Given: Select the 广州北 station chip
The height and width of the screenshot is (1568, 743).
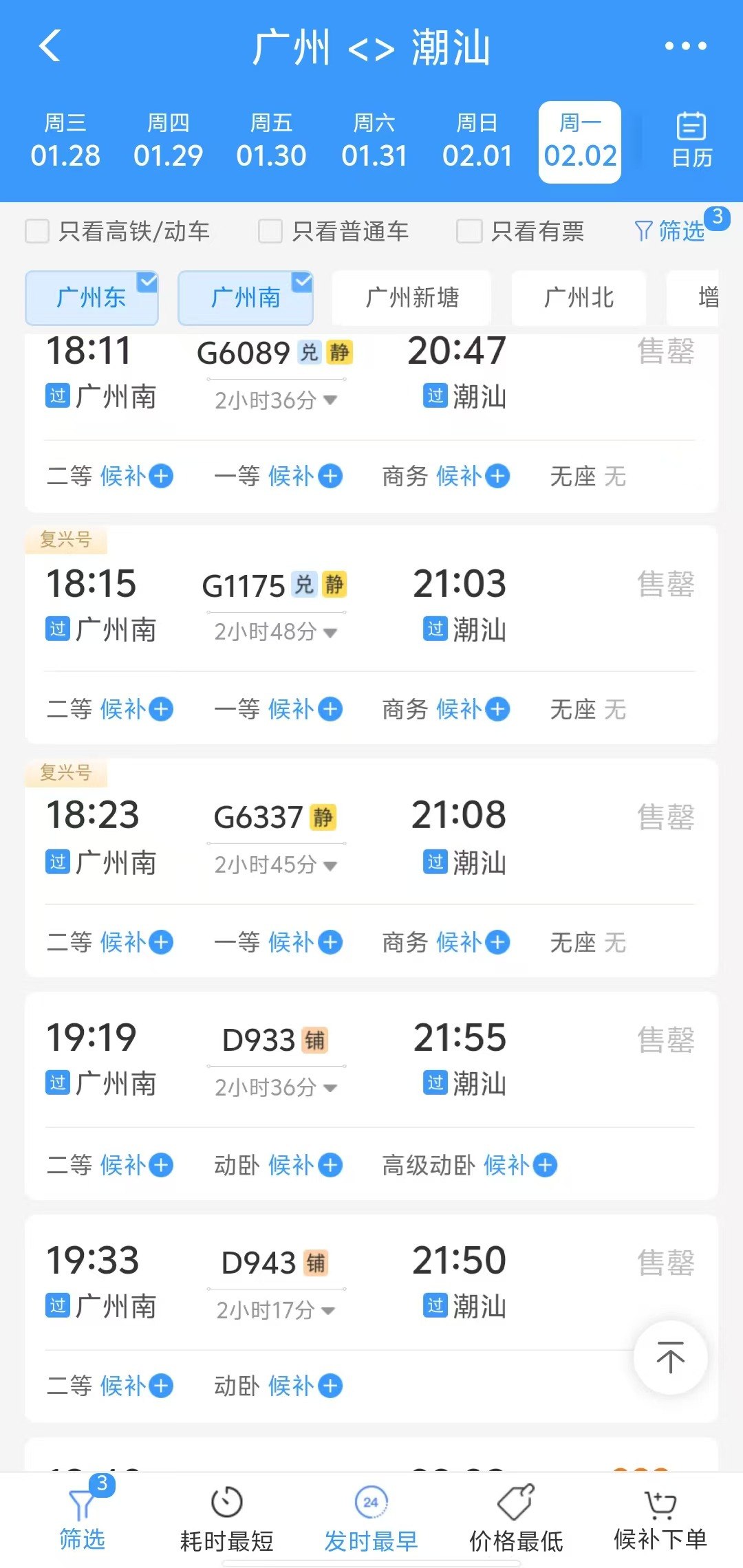Looking at the screenshot, I should (x=578, y=298).
